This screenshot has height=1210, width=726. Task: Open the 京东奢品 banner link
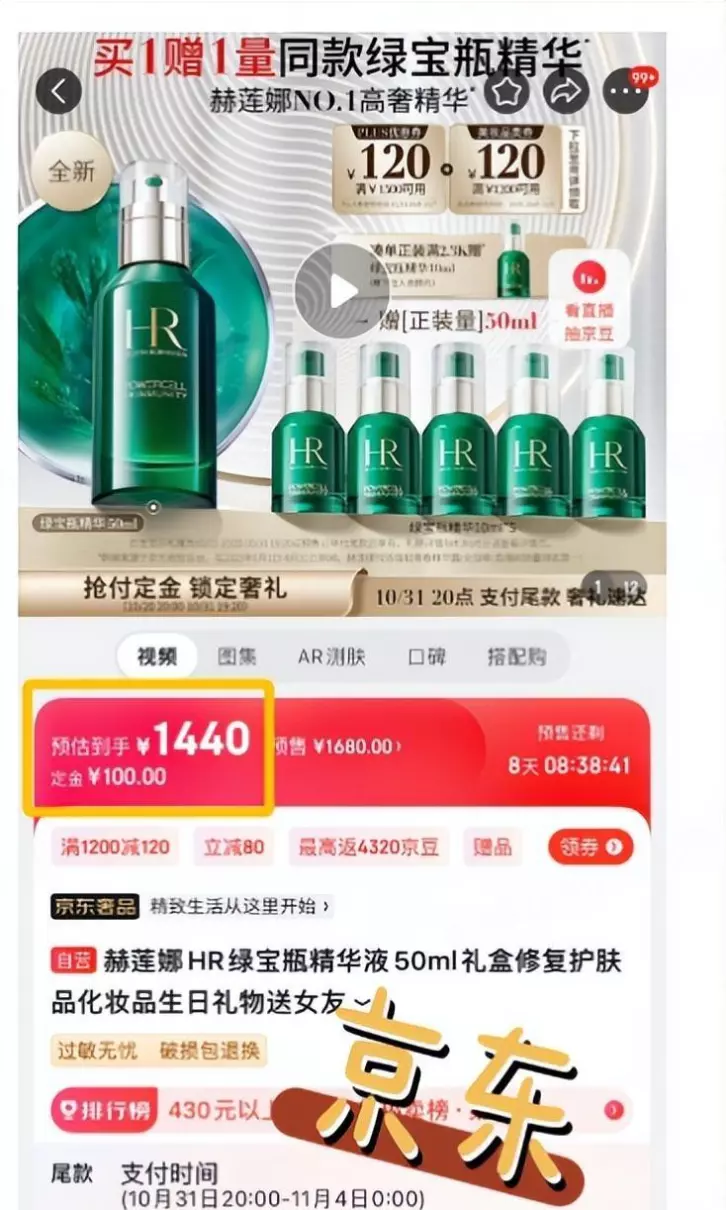192,907
